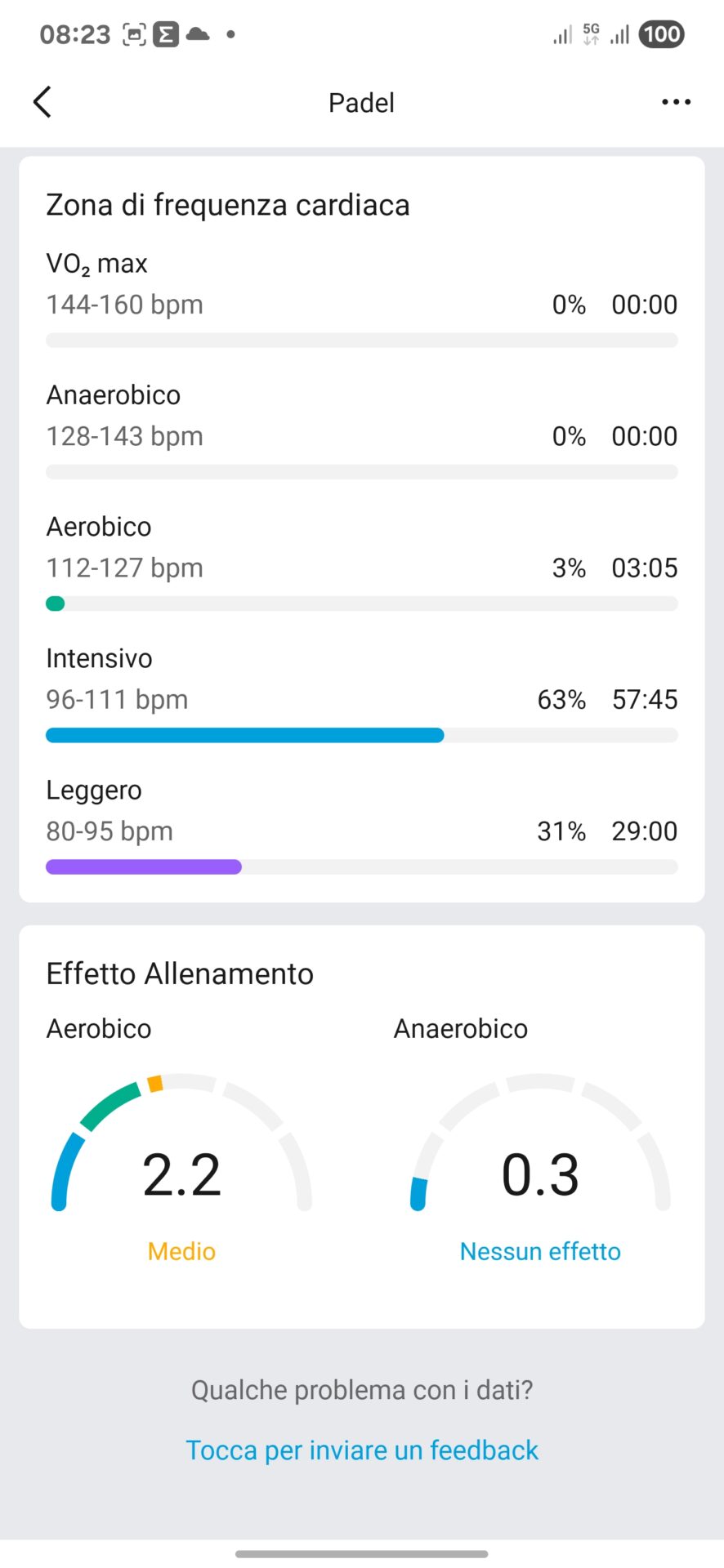Tap the link to send feedback
This screenshot has width=724, height=1568.
[x=362, y=1450]
